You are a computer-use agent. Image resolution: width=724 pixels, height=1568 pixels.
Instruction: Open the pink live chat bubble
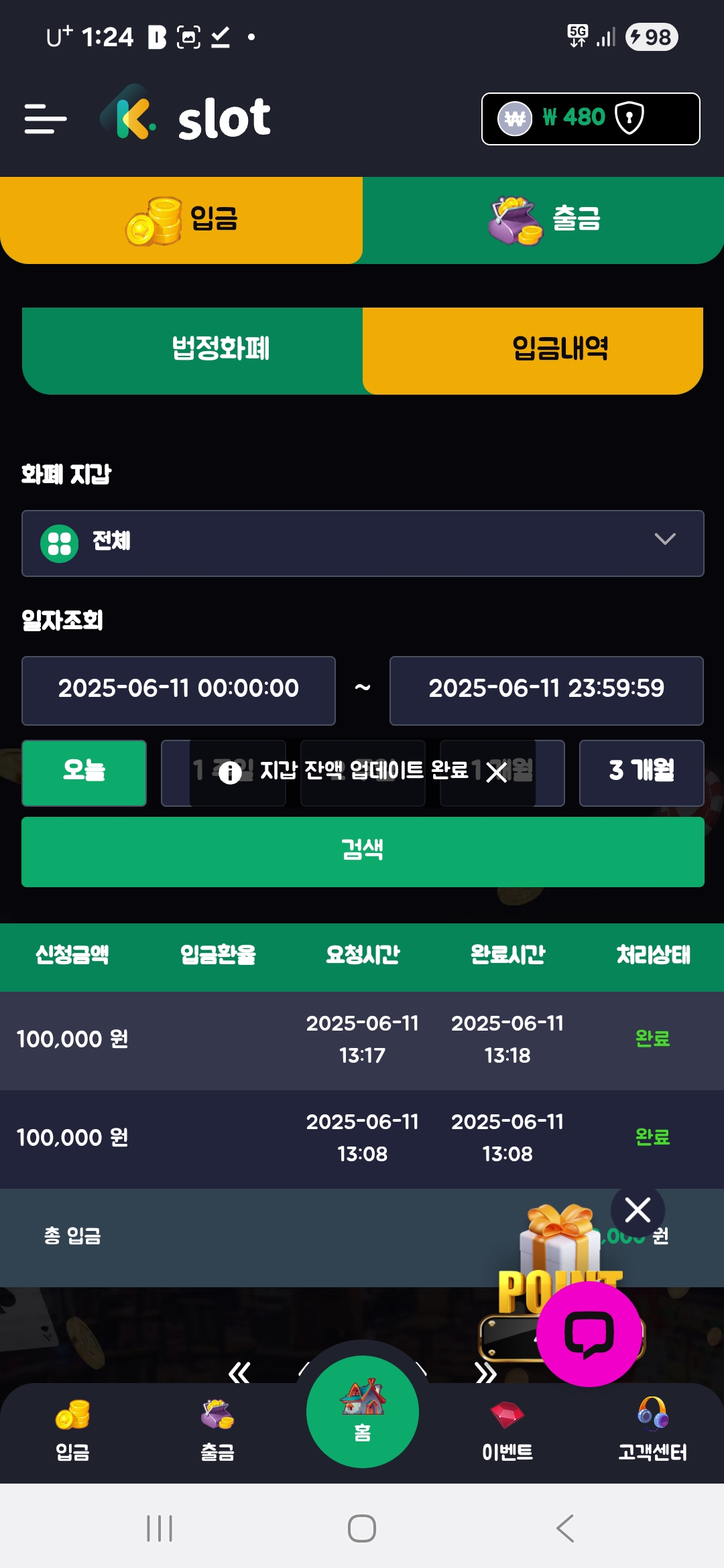[589, 1333]
